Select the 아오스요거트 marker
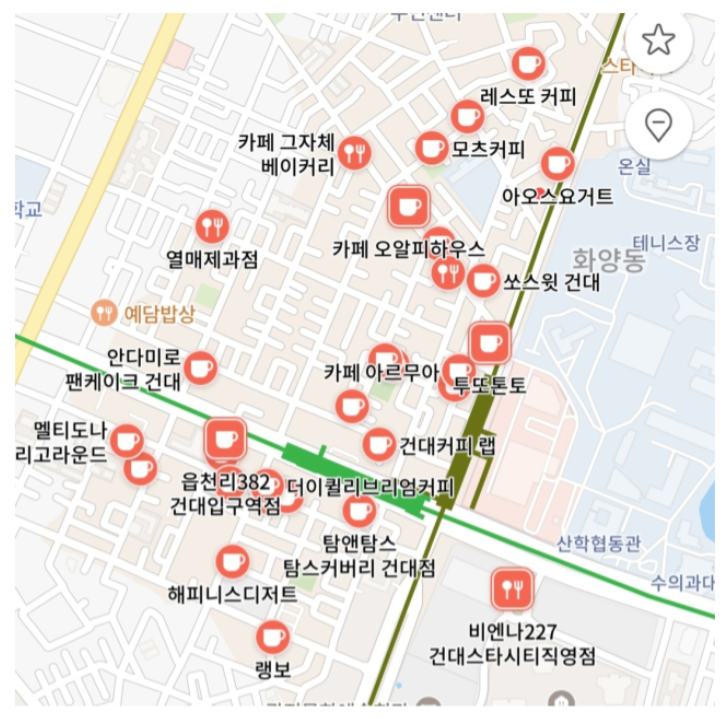725x719 pixels. 557,162
